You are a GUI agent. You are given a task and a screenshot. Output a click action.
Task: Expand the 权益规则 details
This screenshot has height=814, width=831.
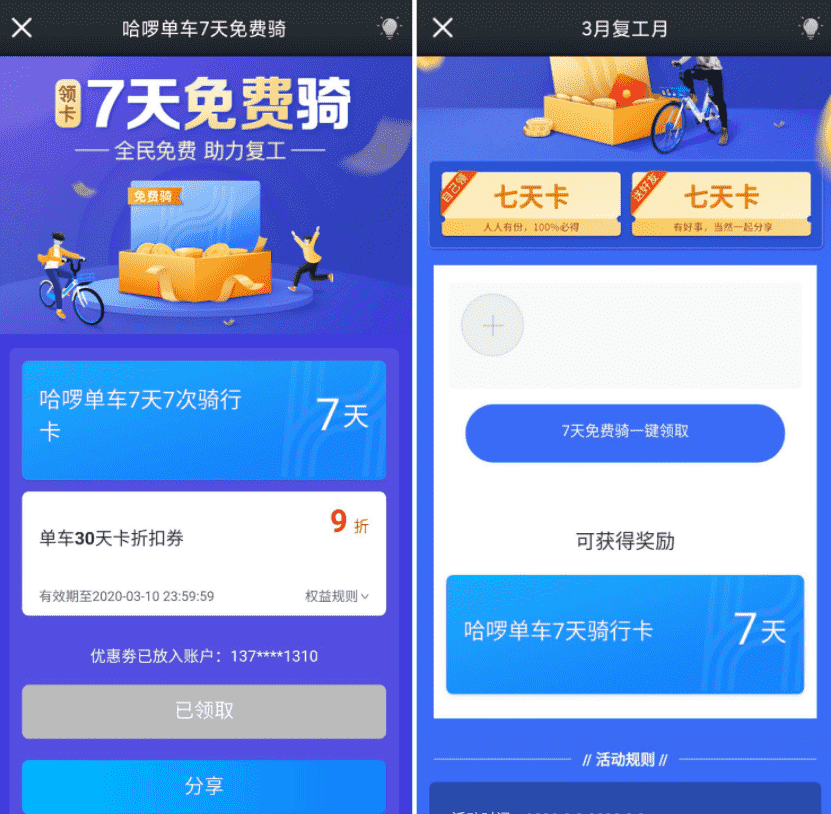tap(337, 596)
